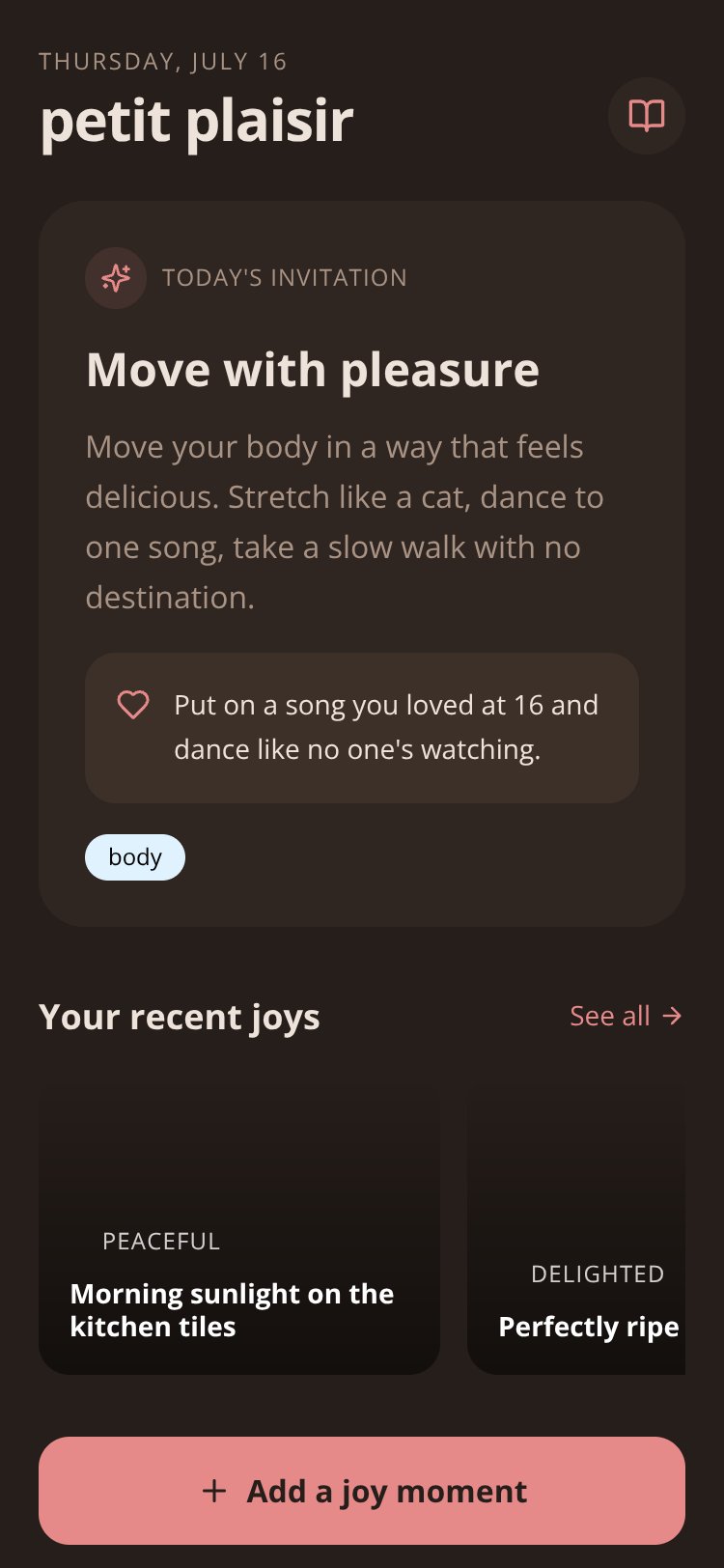
Task: Open See all recent joys
Action: (626, 1016)
